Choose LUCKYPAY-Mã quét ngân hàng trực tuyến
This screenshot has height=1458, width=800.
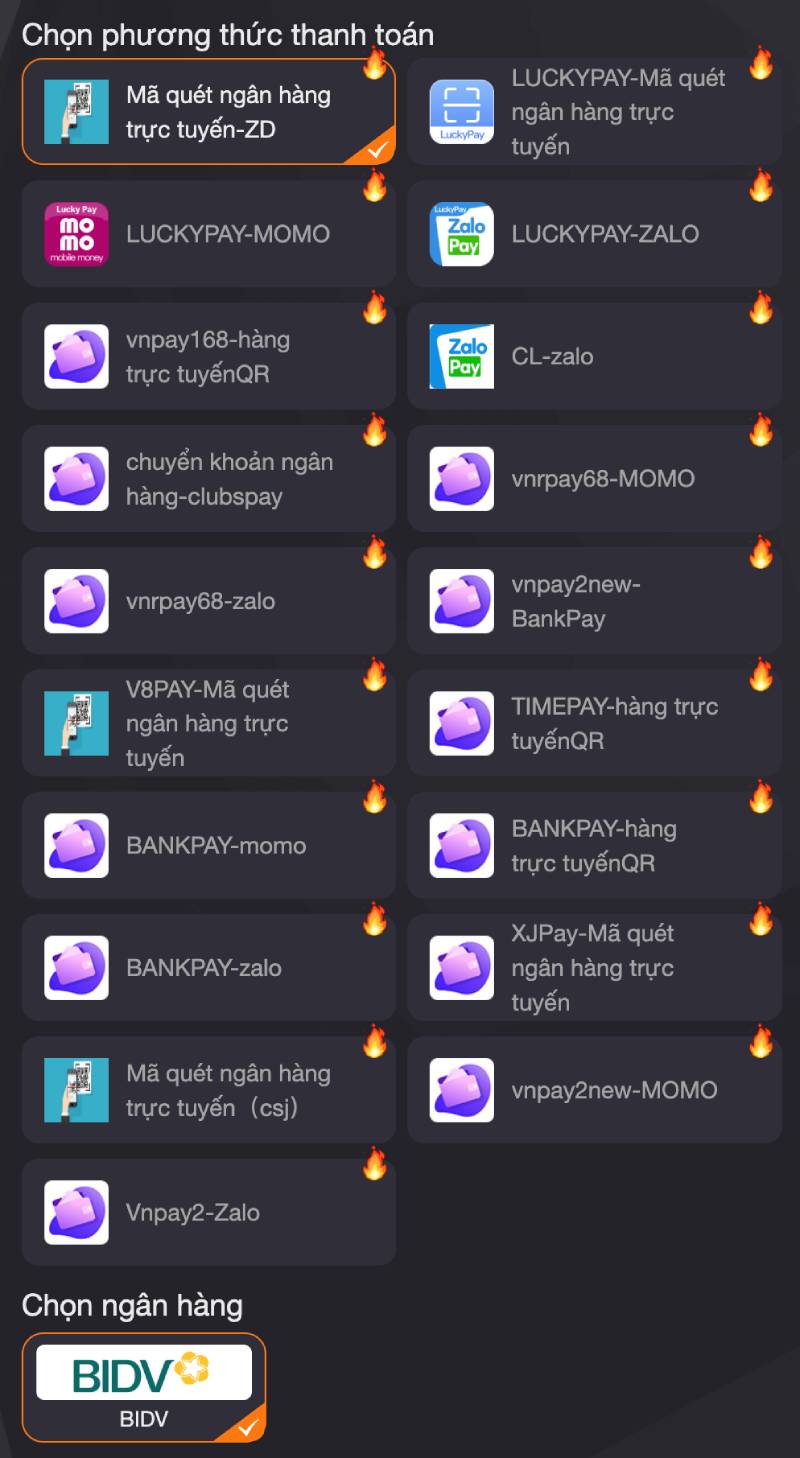tap(594, 112)
